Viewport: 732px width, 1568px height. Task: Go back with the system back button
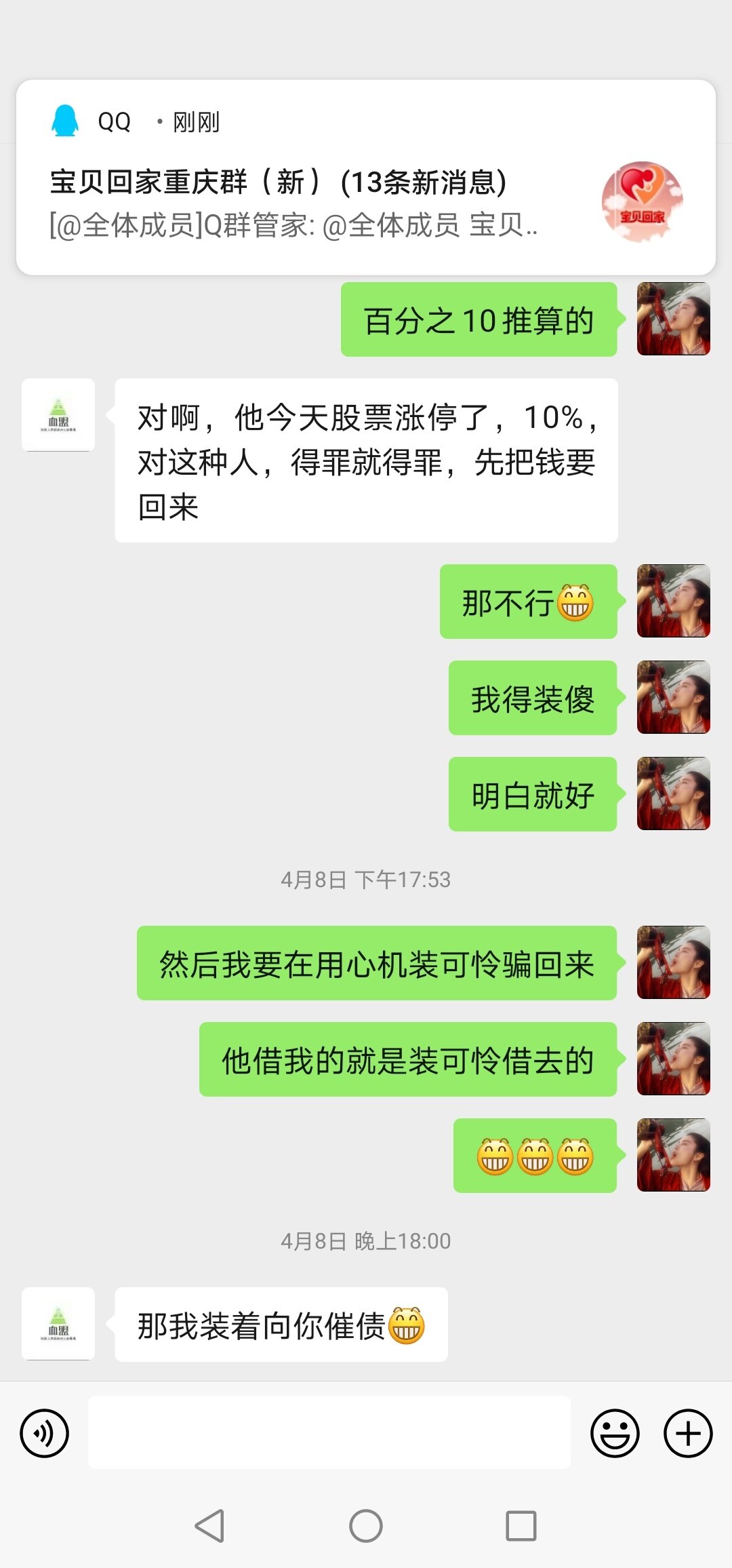coord(209,1526)
